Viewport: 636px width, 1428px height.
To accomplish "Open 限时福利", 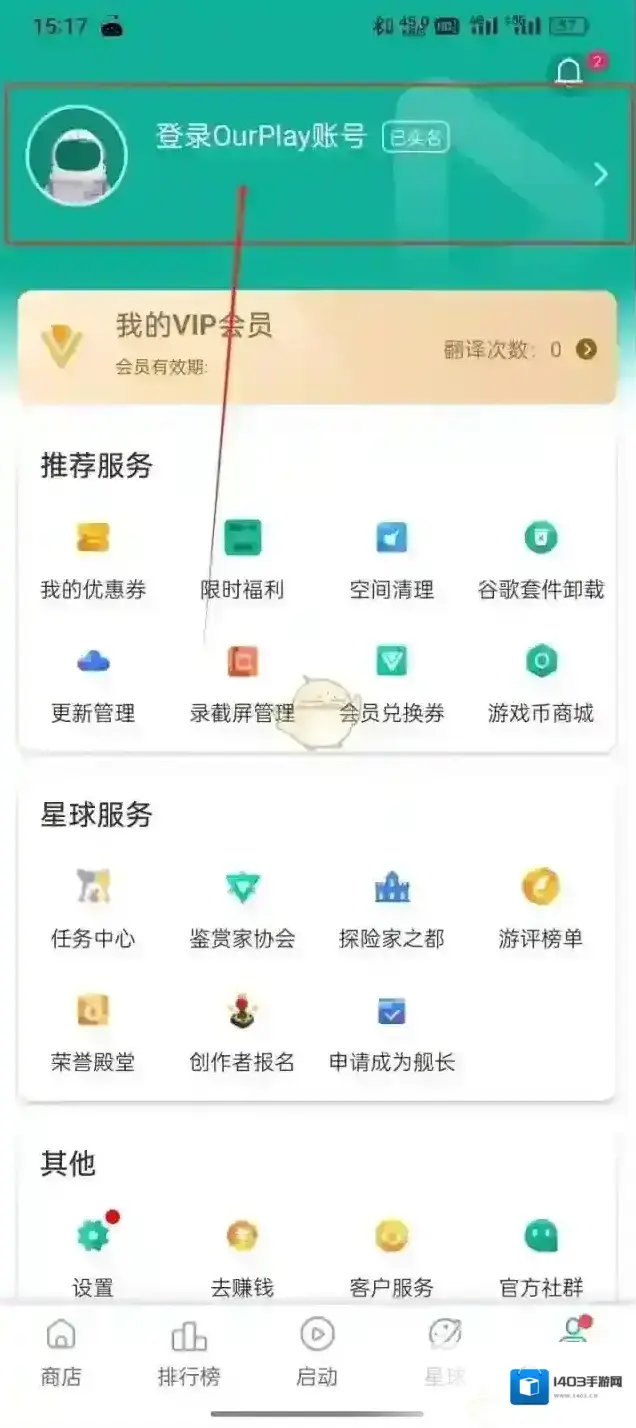I will click(242, 561).
